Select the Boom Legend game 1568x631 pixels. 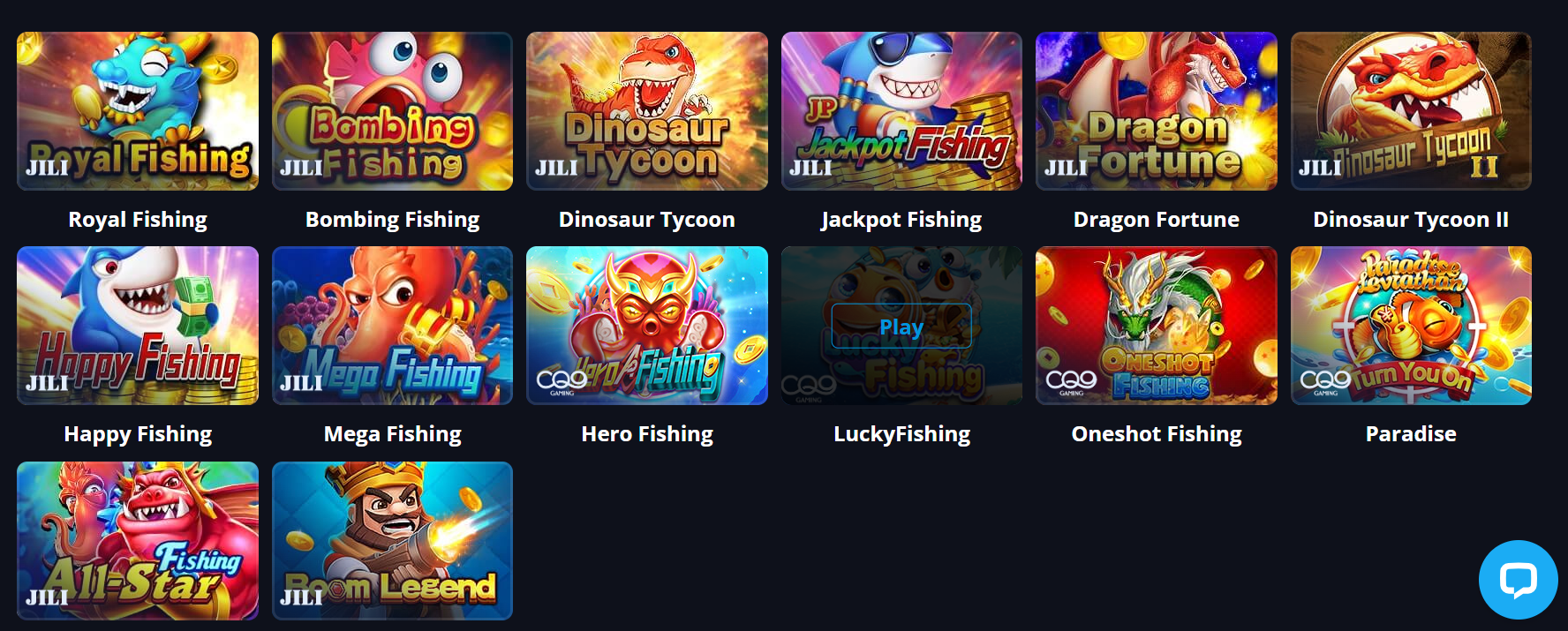coord(392,540)
